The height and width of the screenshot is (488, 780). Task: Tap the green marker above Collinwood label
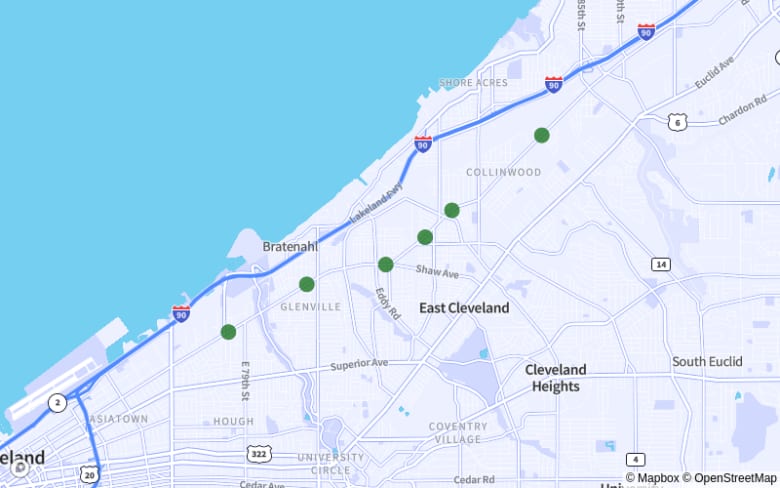pos(541,135)
